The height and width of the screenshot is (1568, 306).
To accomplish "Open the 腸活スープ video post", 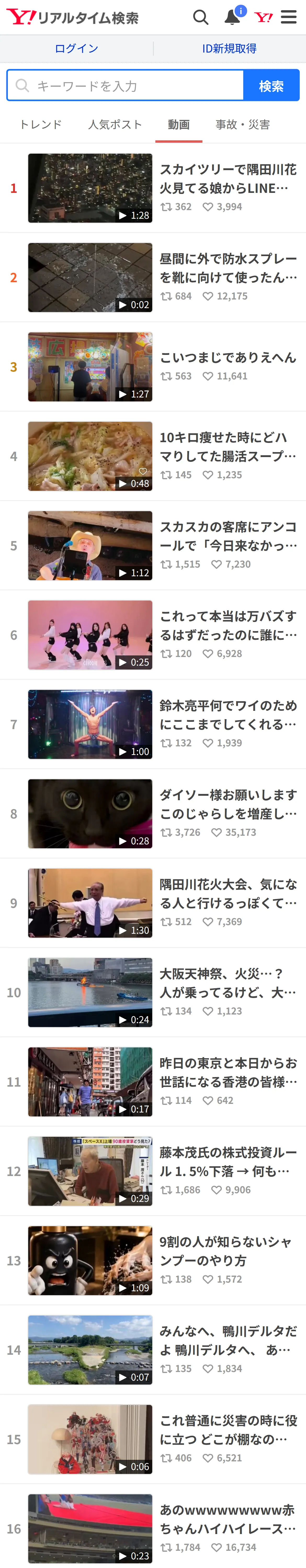I will click(153, 457).
